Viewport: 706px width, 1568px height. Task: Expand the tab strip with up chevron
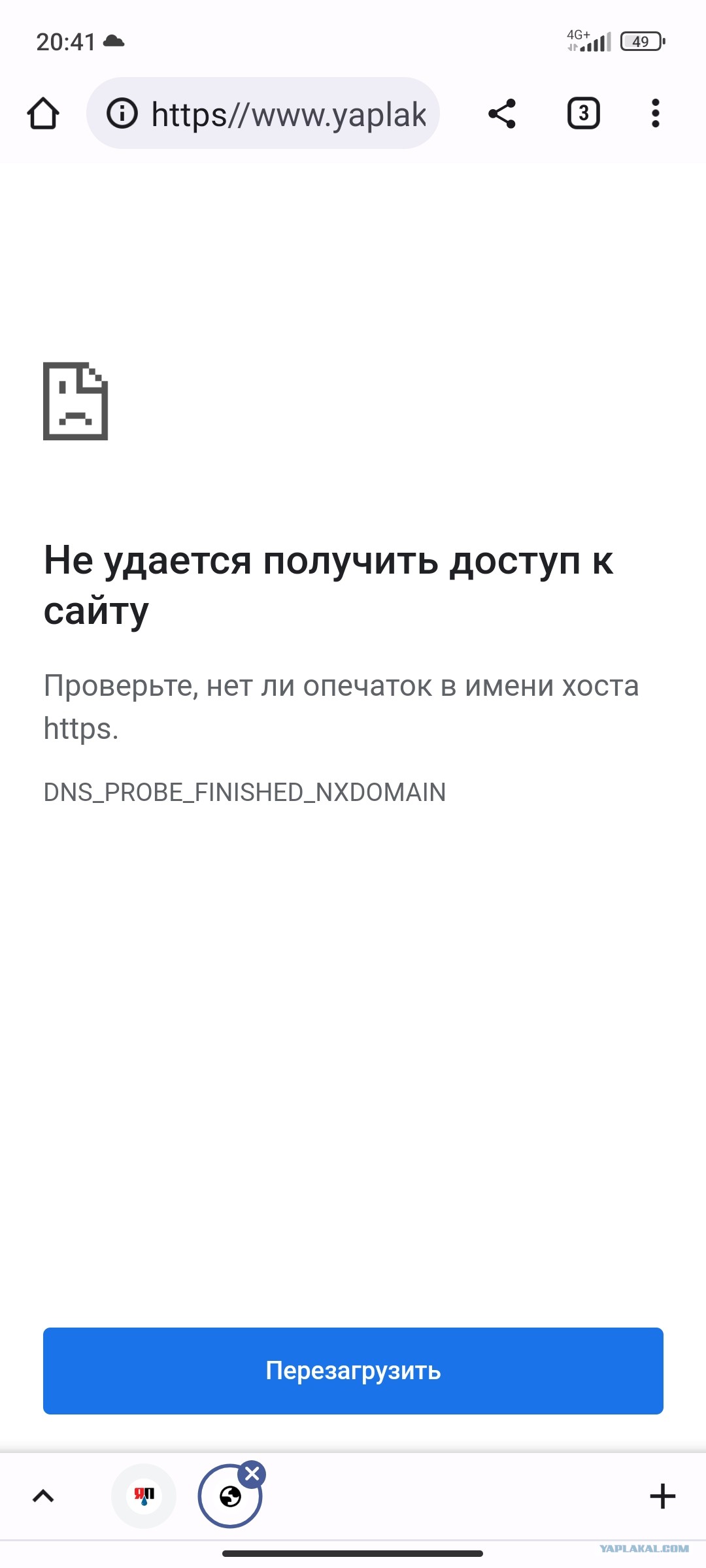coord(43,1496)
